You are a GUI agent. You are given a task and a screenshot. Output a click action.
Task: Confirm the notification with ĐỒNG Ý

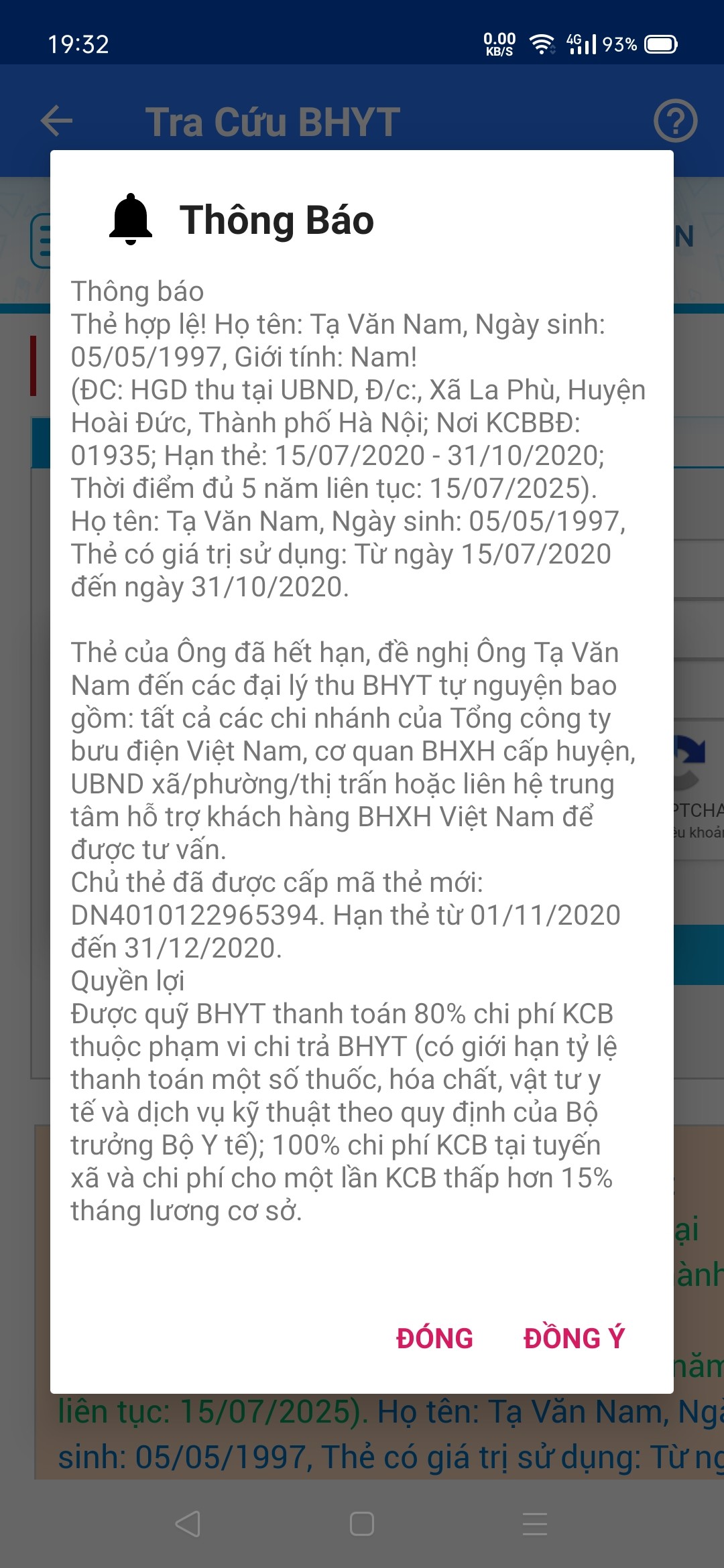pos(574,1338)
